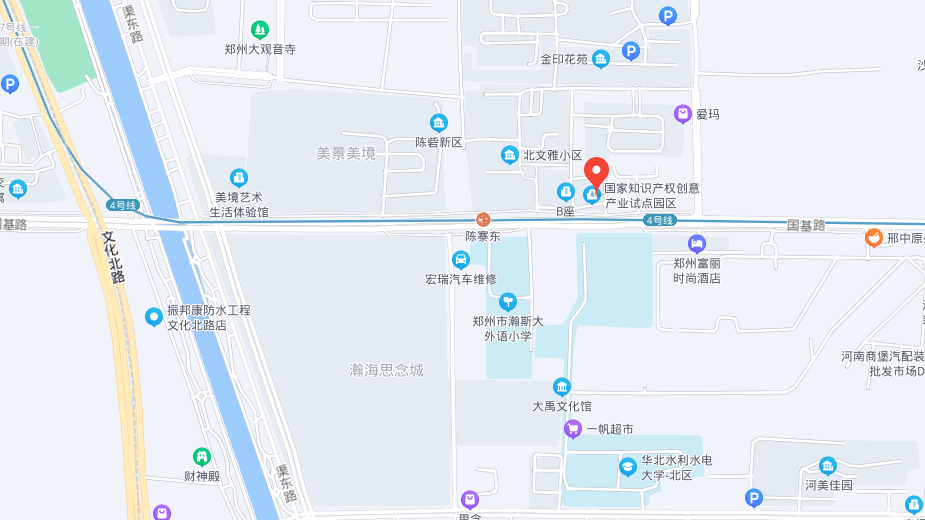Open the 北文雅小区 marker
The width and height of the screenshot is (925, 520).
(509, 155)
